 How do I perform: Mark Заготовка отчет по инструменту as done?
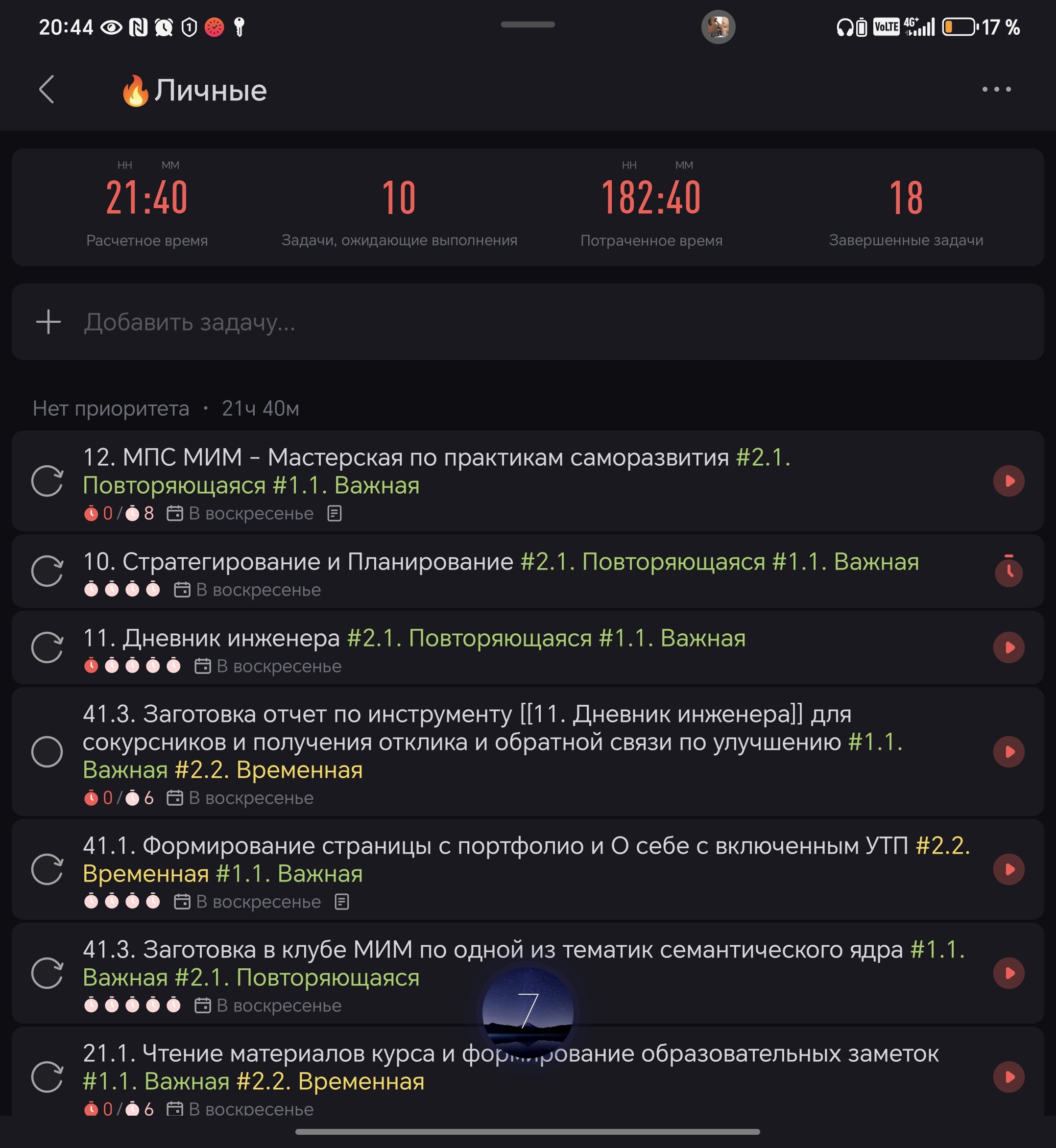pyautogui.click(x=47, y=752)
